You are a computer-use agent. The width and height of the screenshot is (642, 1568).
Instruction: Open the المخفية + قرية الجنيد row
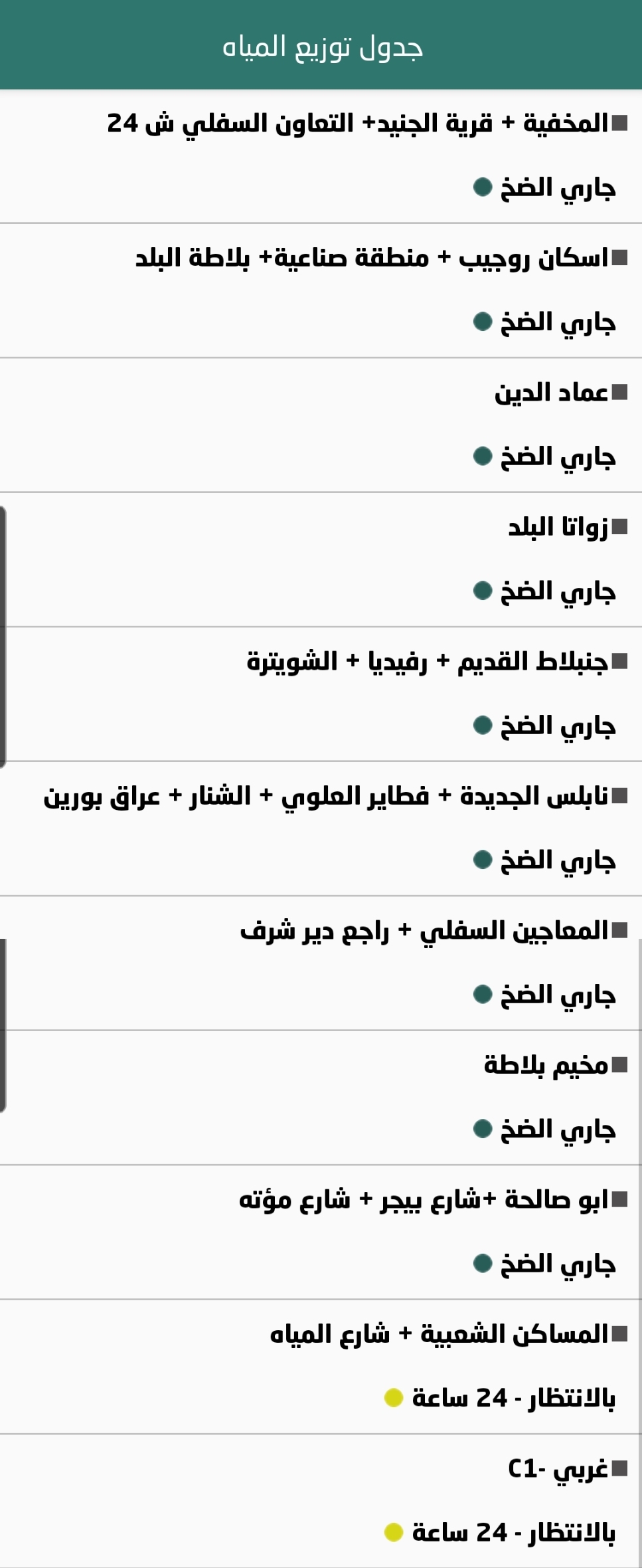pyautogui.click(x=359, y=124)
